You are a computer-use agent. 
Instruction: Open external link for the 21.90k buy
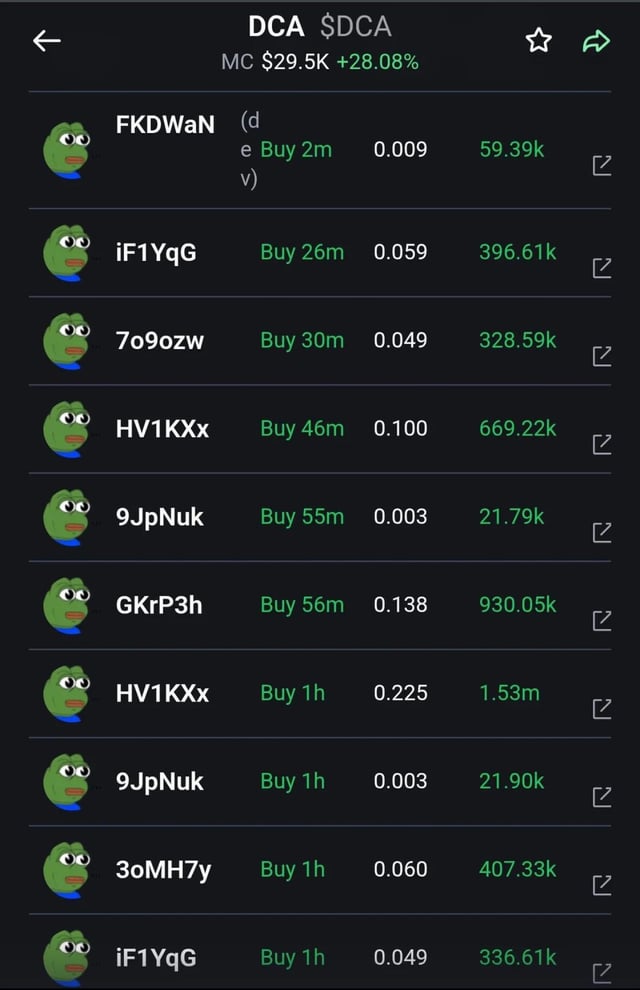pos(601,796)
